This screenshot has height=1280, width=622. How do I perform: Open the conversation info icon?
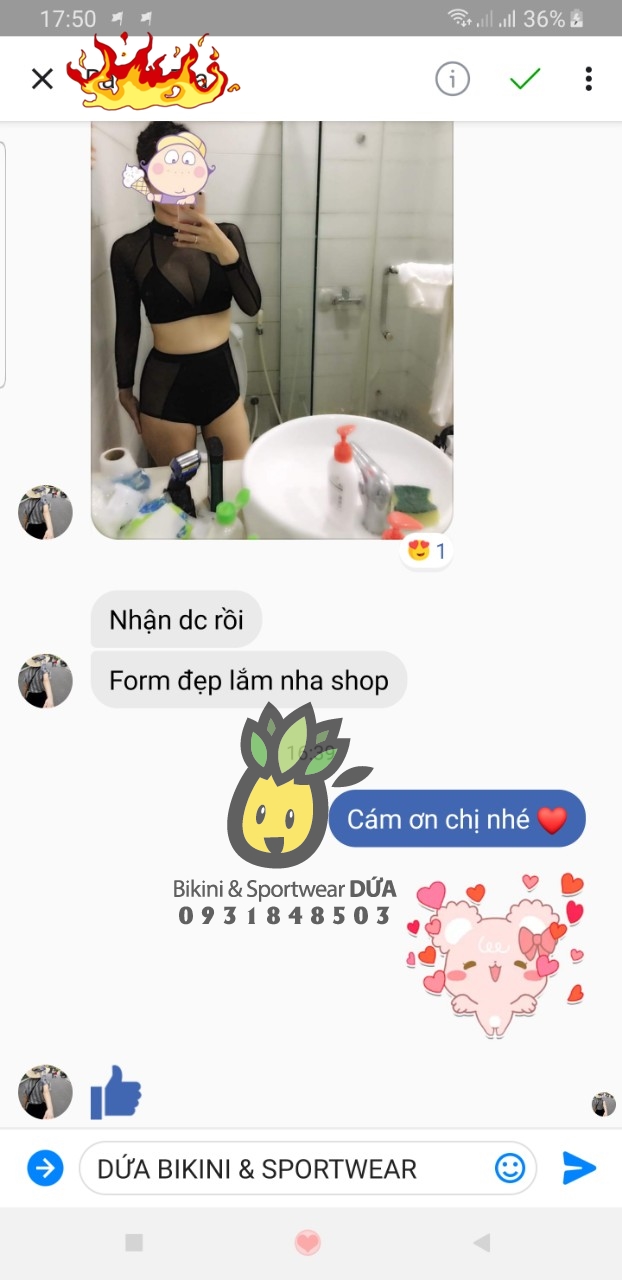pyautogui.click(x=452, y=79)
